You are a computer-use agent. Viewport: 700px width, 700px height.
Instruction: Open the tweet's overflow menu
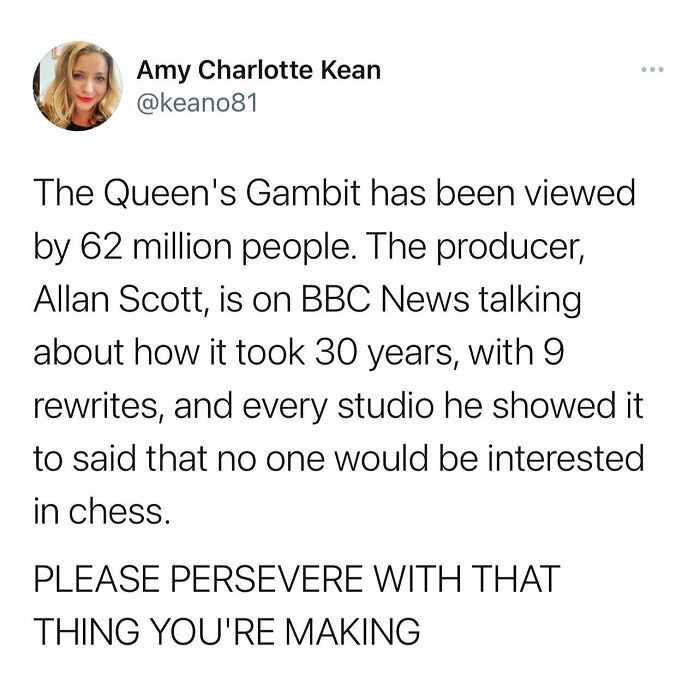[653, 72]
